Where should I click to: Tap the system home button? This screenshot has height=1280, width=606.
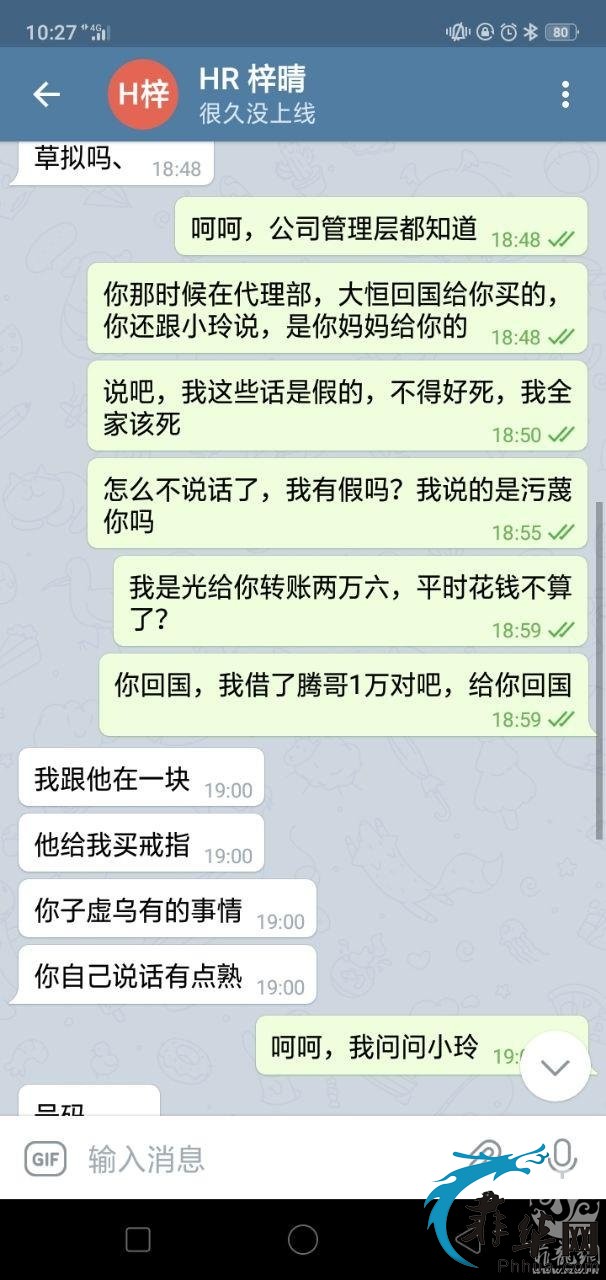pyautogui.click(x=303, y=1240)
